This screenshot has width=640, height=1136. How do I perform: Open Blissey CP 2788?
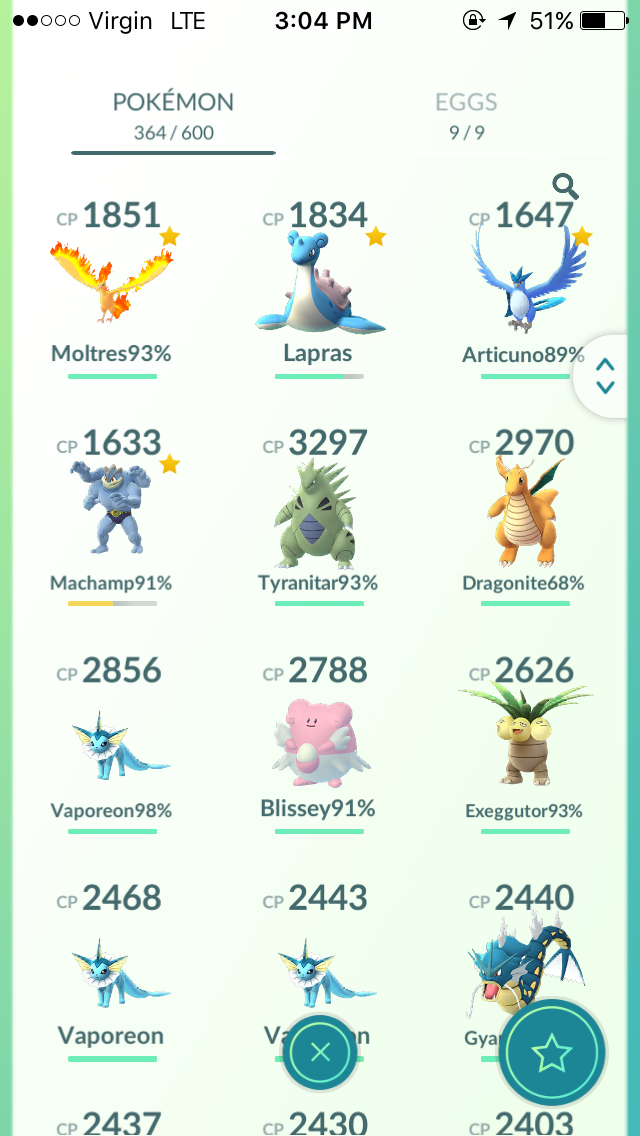tap(319, 745)
